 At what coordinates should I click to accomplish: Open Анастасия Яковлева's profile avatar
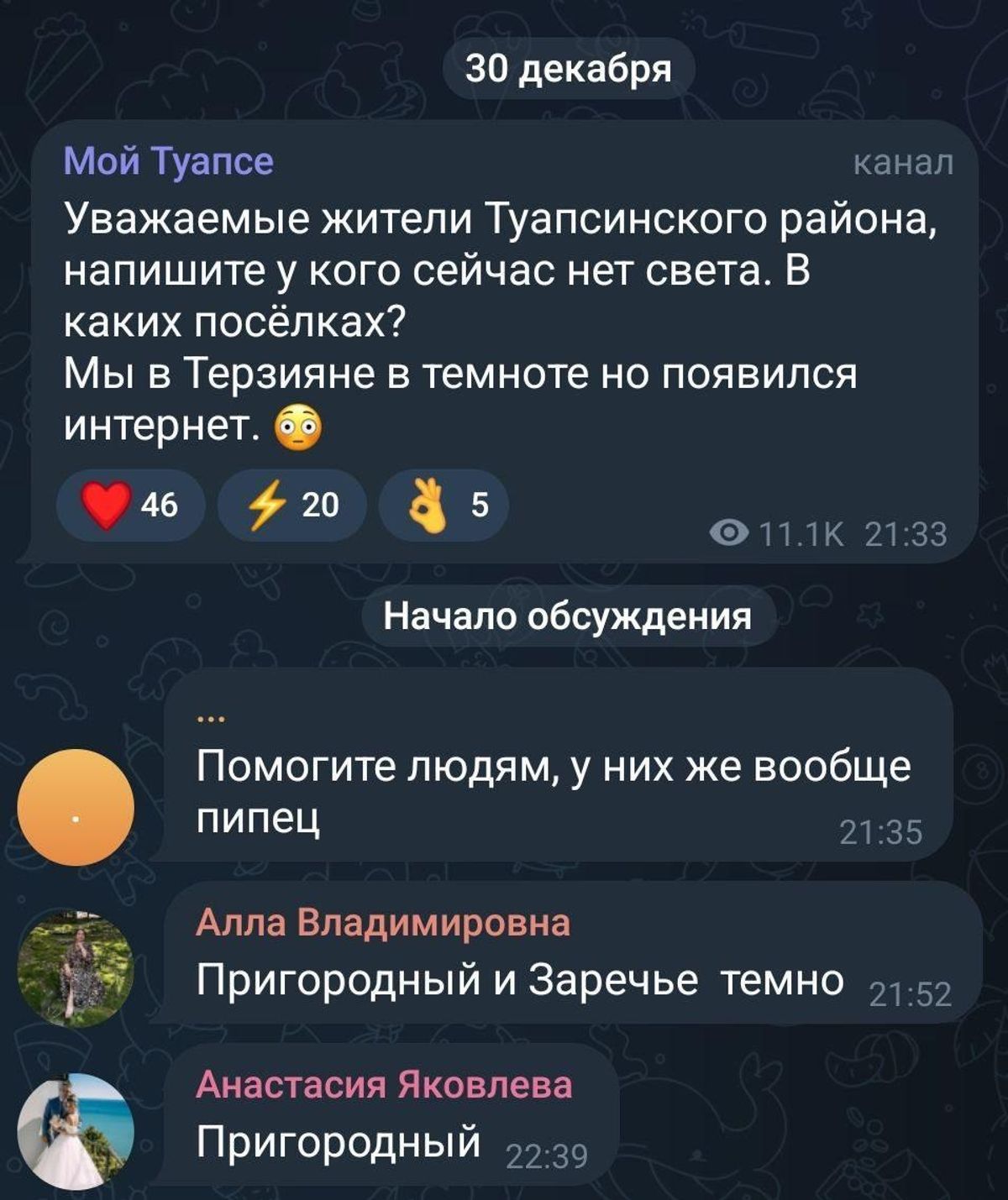[76, 1130]
